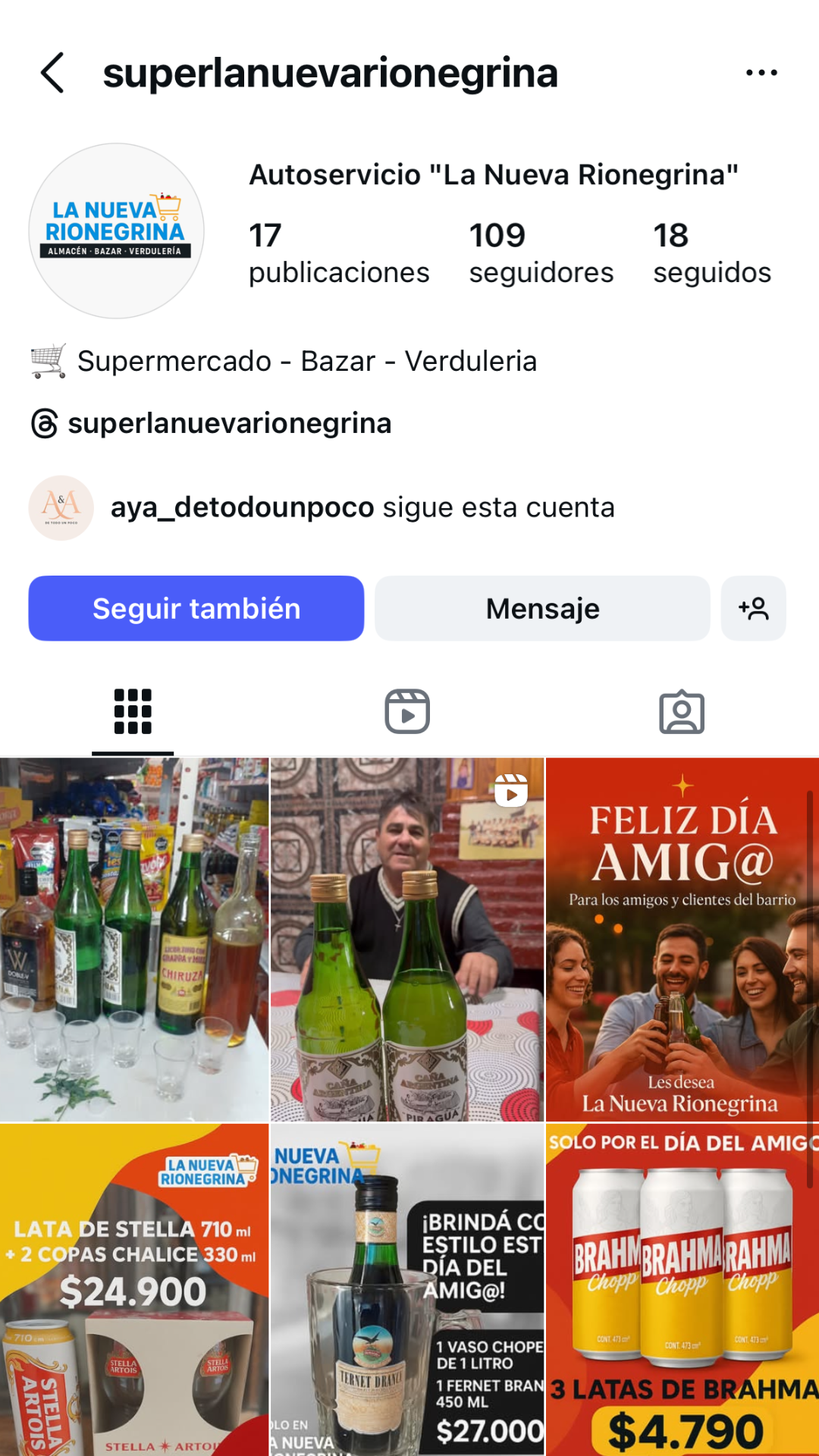Open the 109 seguidores list

pyautogui.click(x=541, y=253)
